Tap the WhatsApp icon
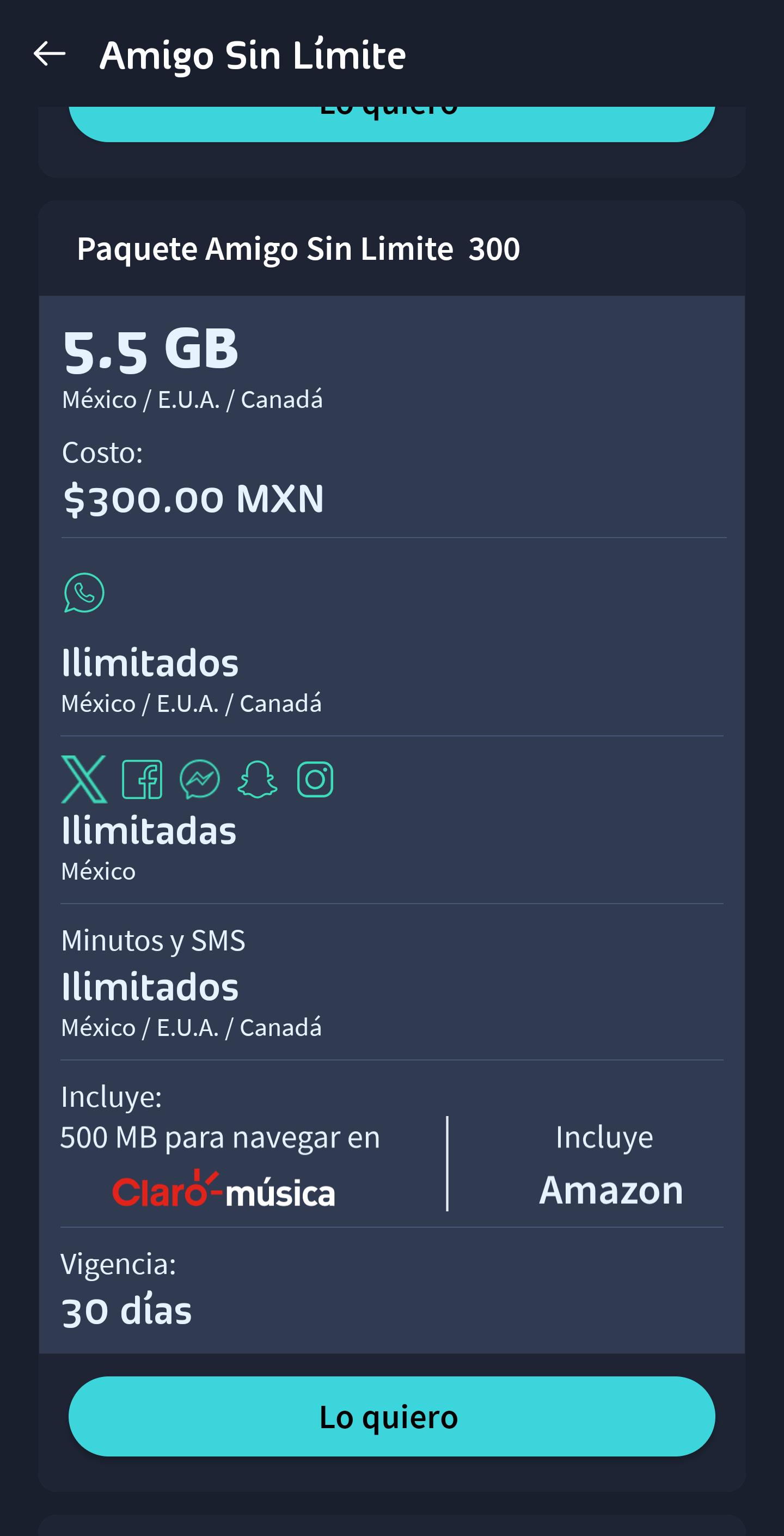The image size is (784, 1536). coord(83,594)
